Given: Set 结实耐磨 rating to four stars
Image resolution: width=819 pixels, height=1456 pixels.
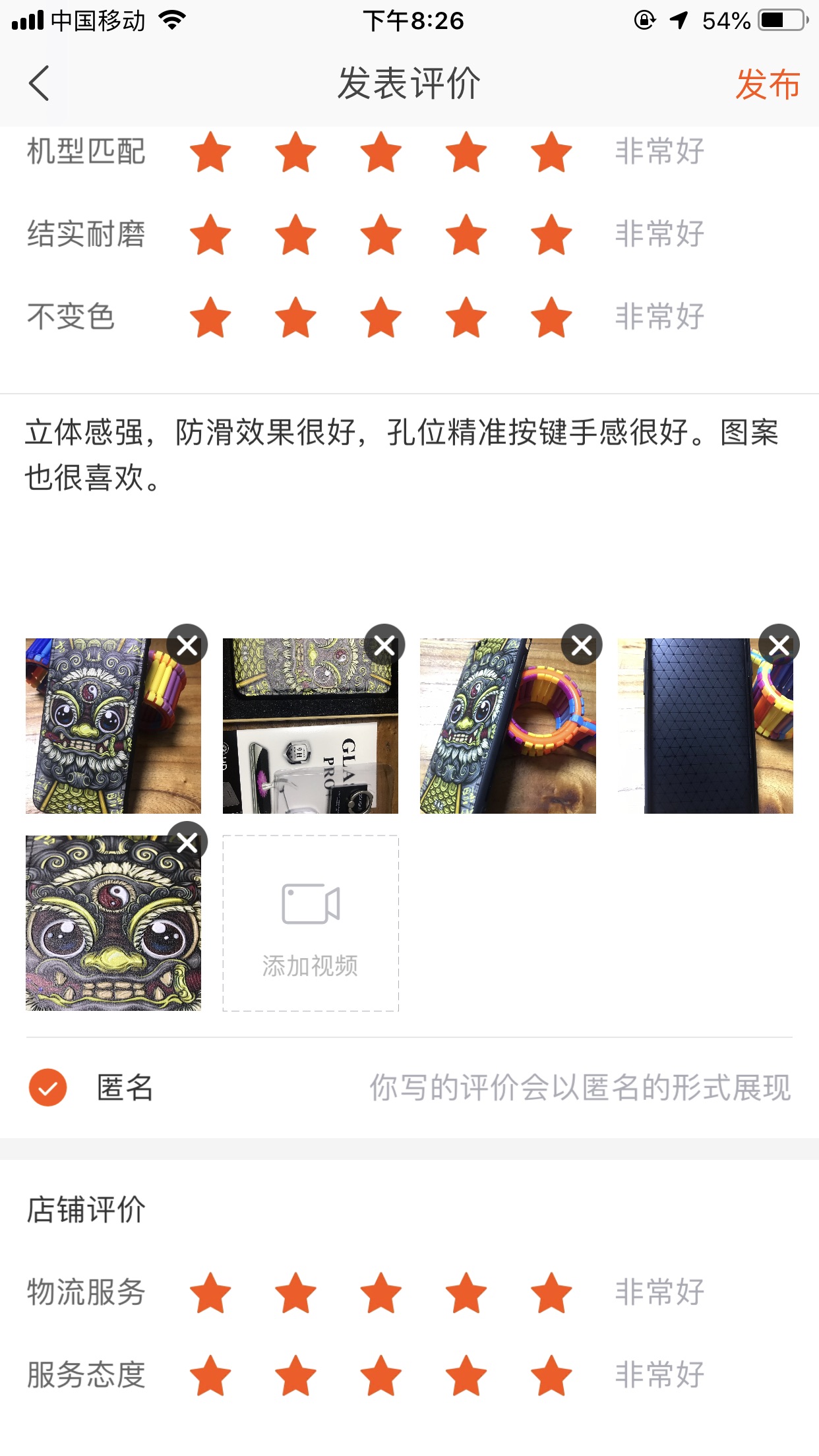Looking at the screenshot, I should point(466,235).
